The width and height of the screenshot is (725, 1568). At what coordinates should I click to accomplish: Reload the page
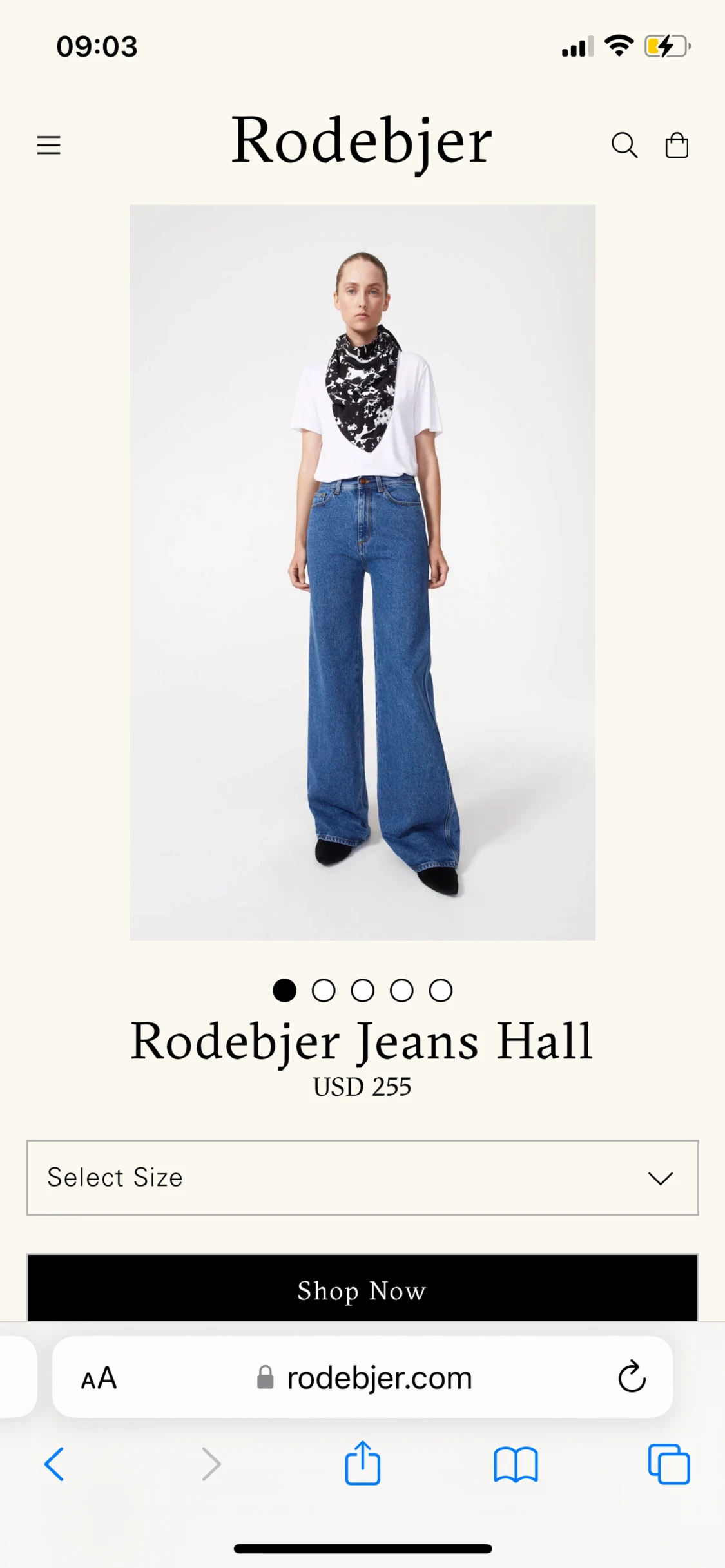pyautogui.click(x=632, y=1377)
